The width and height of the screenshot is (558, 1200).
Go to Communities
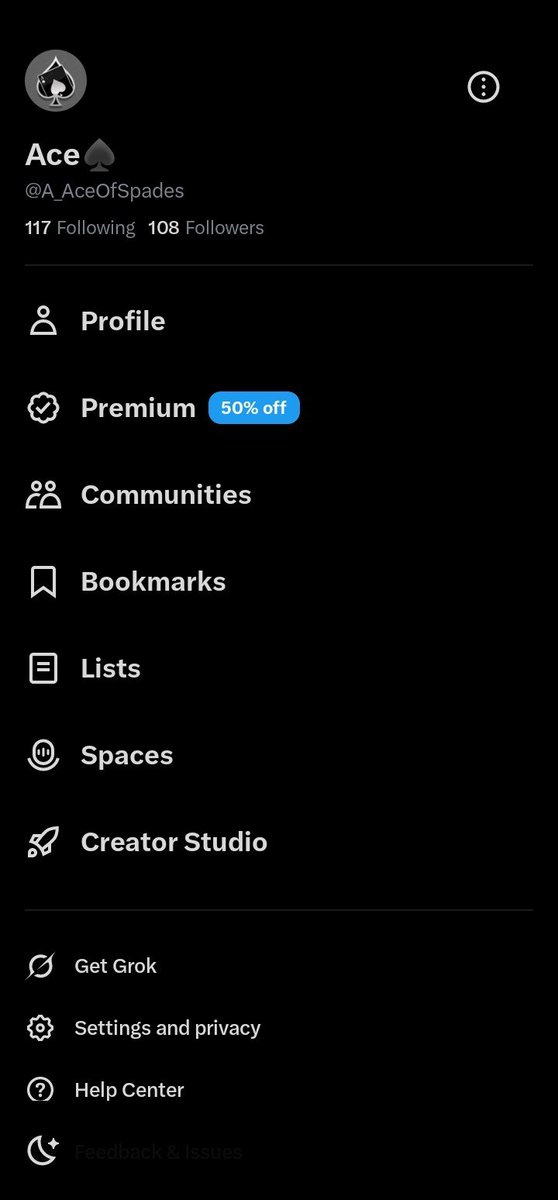click(279, 495)
